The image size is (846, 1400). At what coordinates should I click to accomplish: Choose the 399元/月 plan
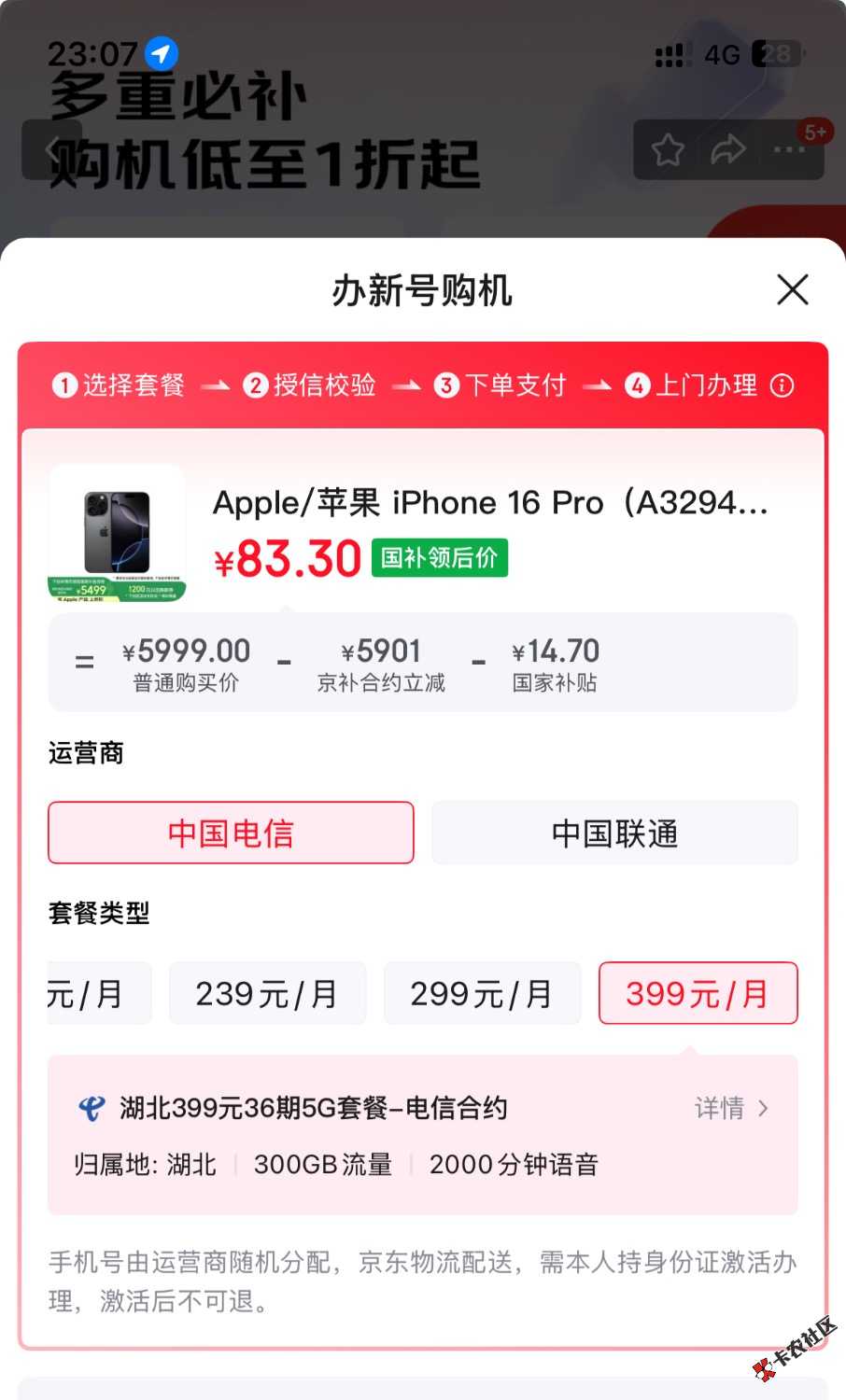click(x=698, y=994)
